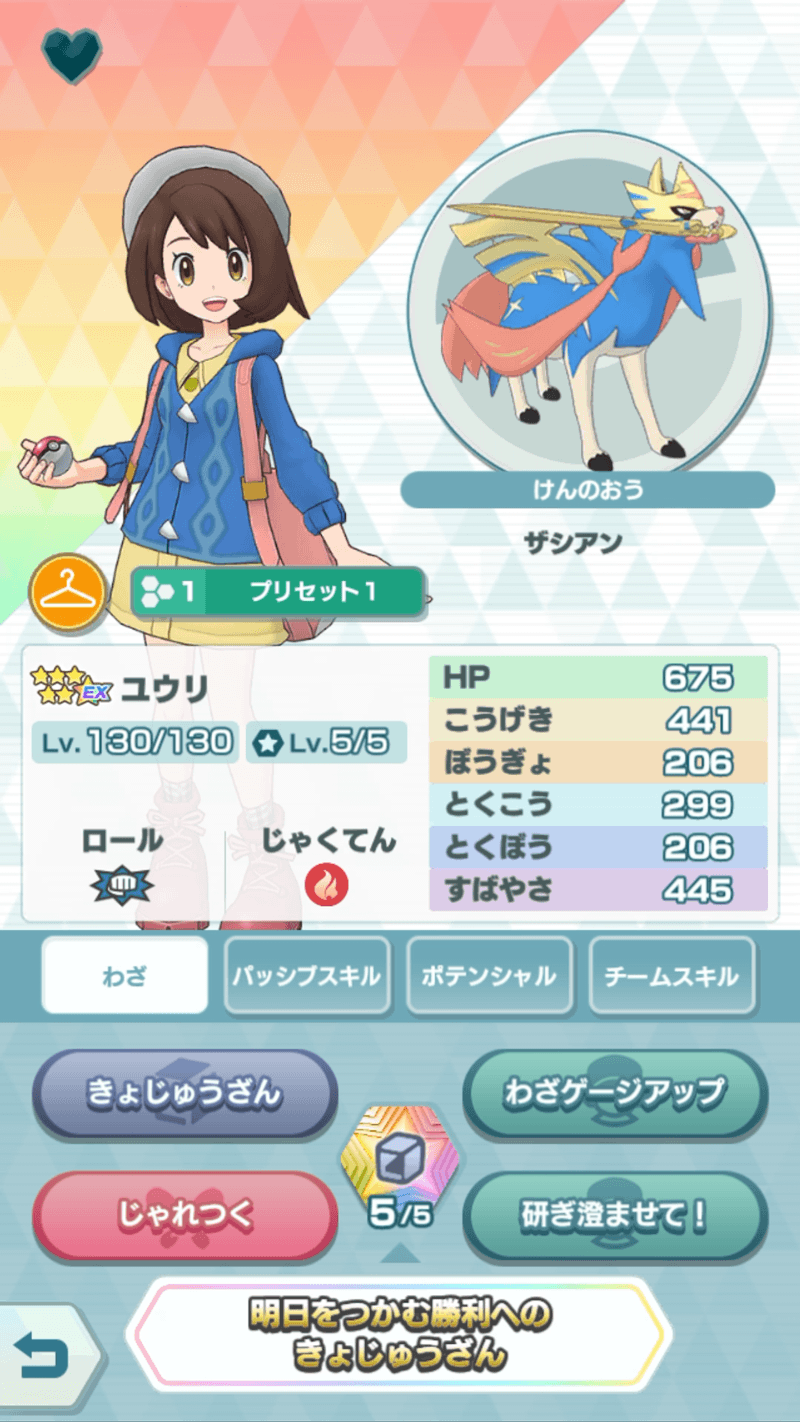Switch to the わざ tab
800x1422 pixels.
coord(125,975)
